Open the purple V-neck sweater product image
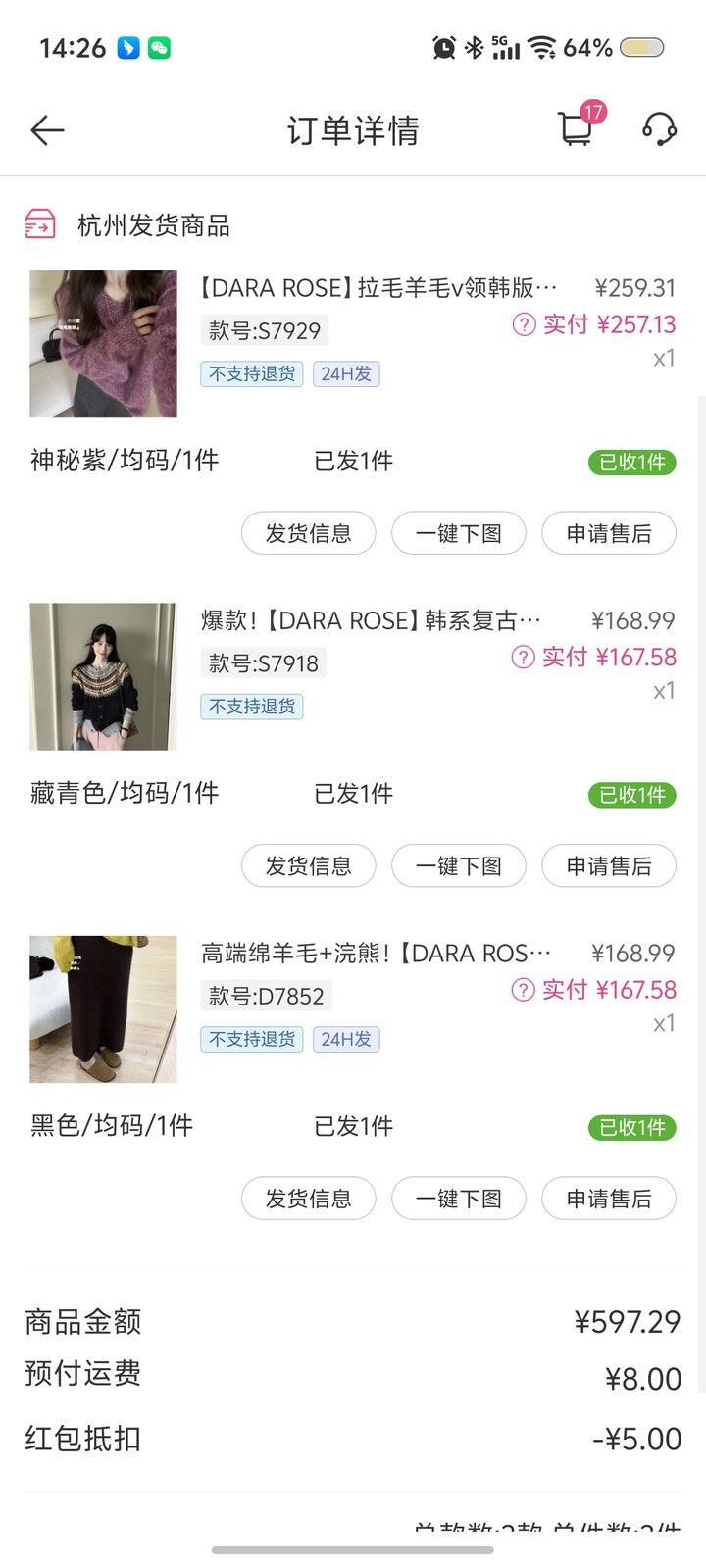Viewport: 706px width, 1568px height. tap(103, 344)
